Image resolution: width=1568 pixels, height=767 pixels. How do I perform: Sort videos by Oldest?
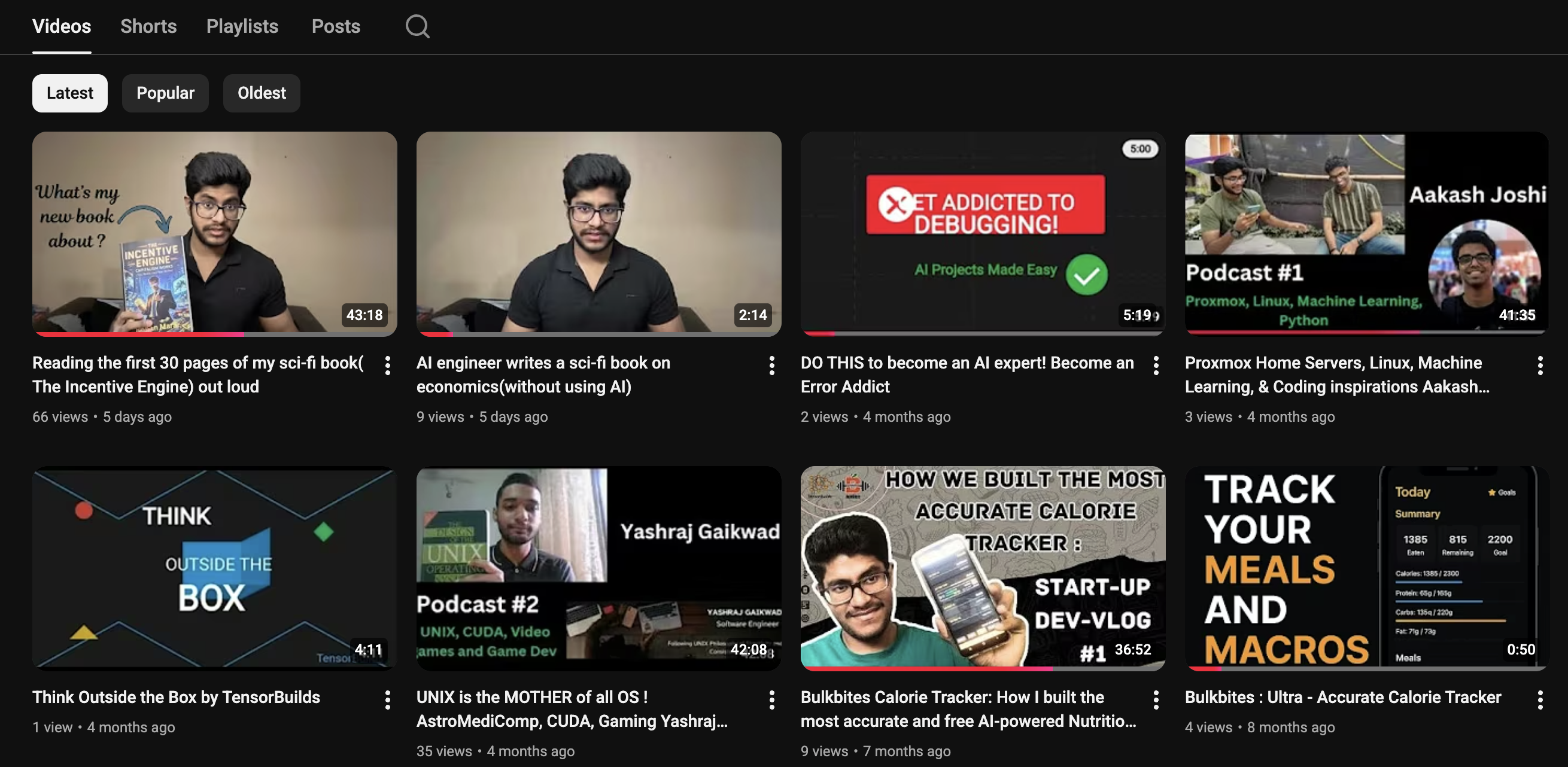click(261, 93)
